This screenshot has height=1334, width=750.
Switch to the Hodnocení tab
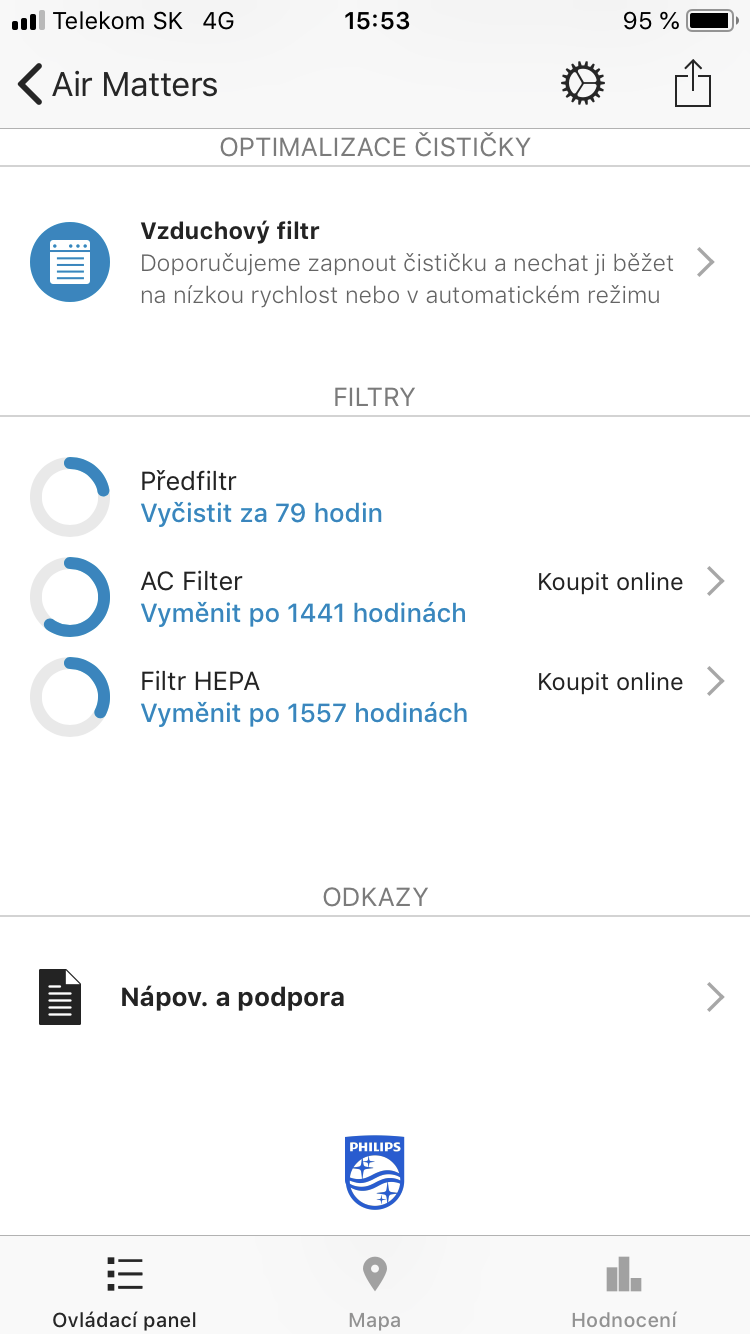click(623, 1290)
